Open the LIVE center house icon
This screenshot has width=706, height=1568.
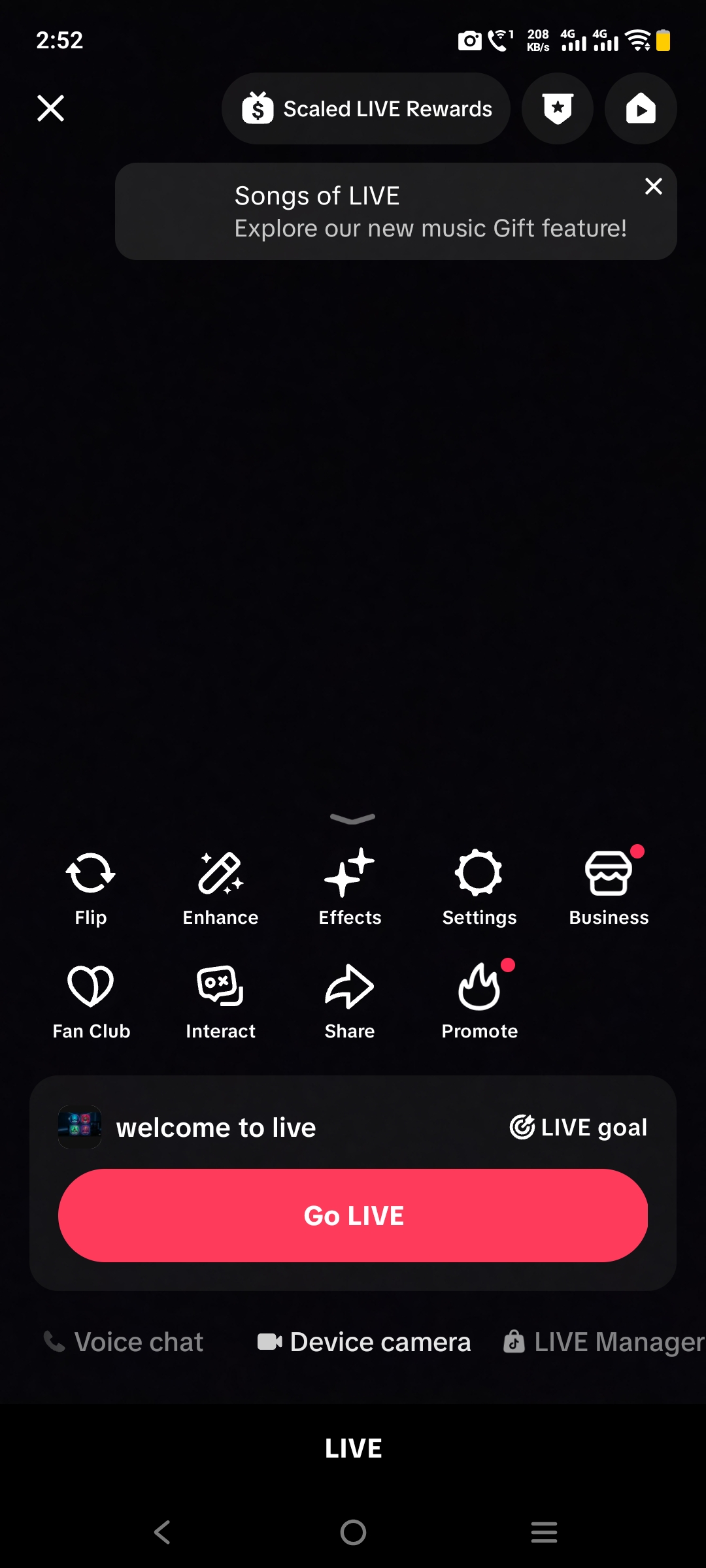pos(641,108)
